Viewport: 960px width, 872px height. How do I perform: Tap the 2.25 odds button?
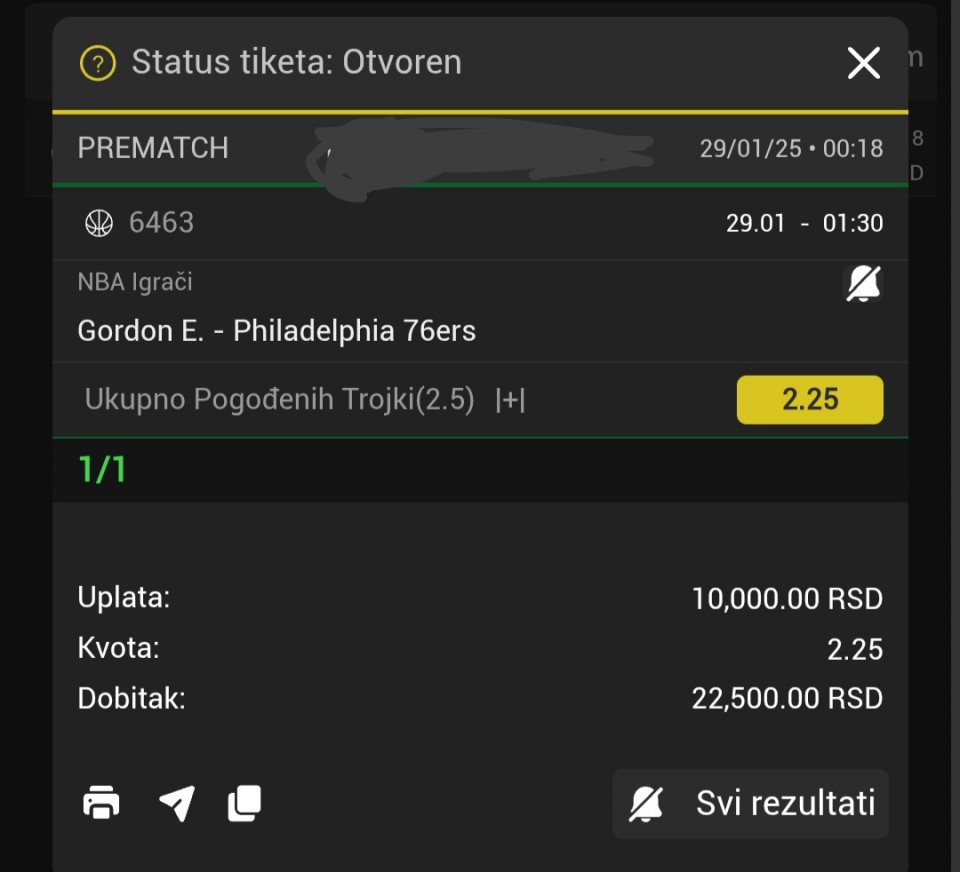[809, 400]
